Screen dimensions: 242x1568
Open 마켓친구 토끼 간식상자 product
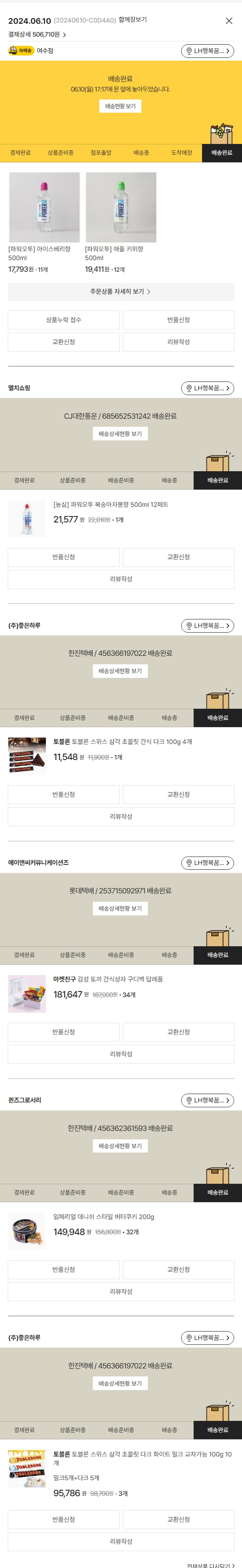pyautogui.click(x=108, y=979)
